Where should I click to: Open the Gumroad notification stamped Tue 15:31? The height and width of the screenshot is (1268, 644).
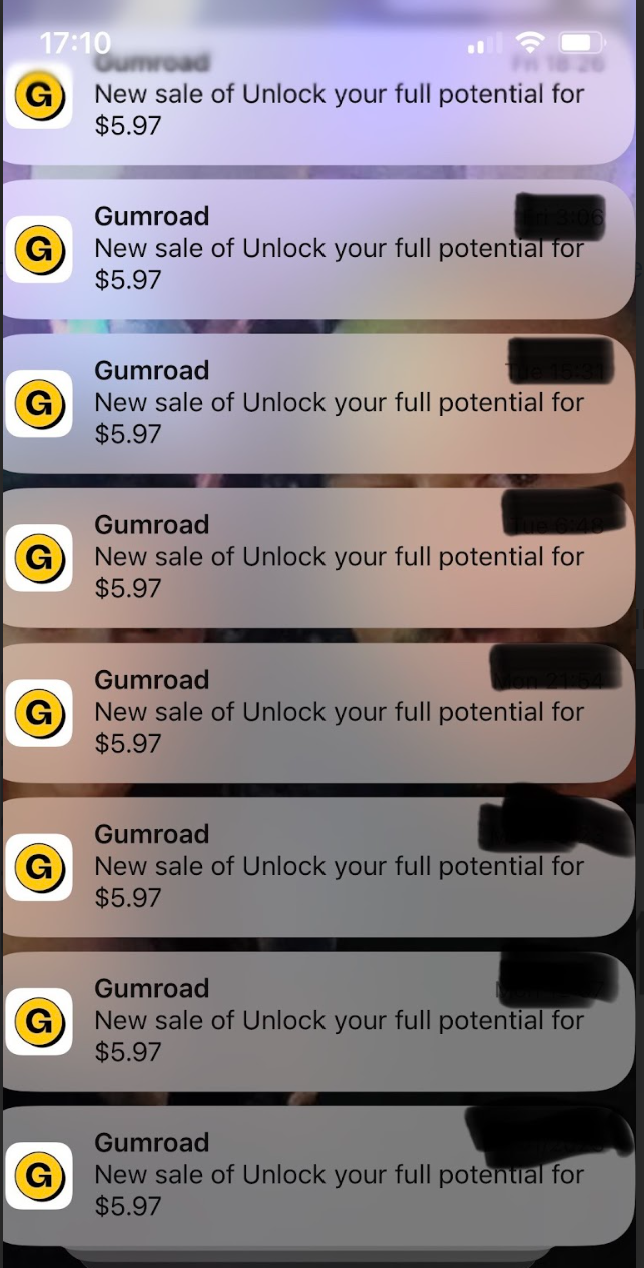(320, 404)
